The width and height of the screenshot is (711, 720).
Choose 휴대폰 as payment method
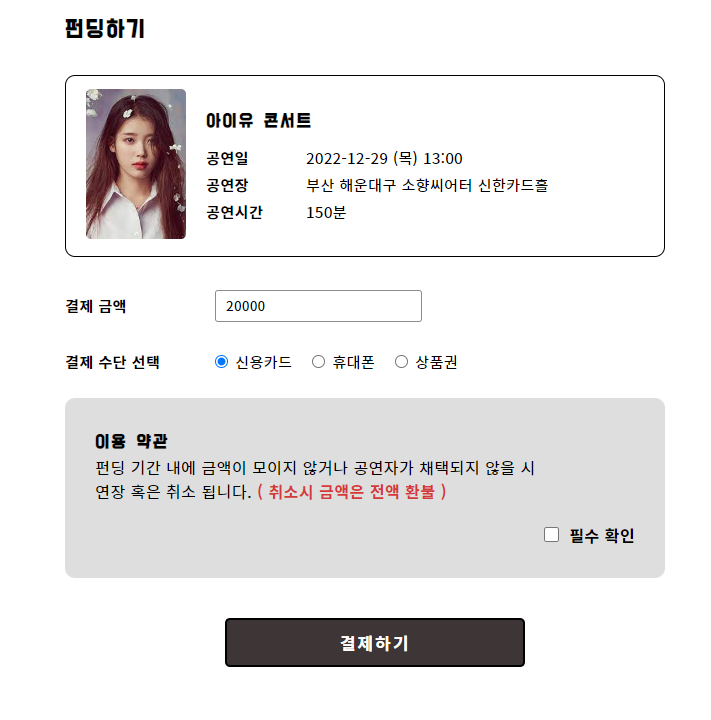319,362
